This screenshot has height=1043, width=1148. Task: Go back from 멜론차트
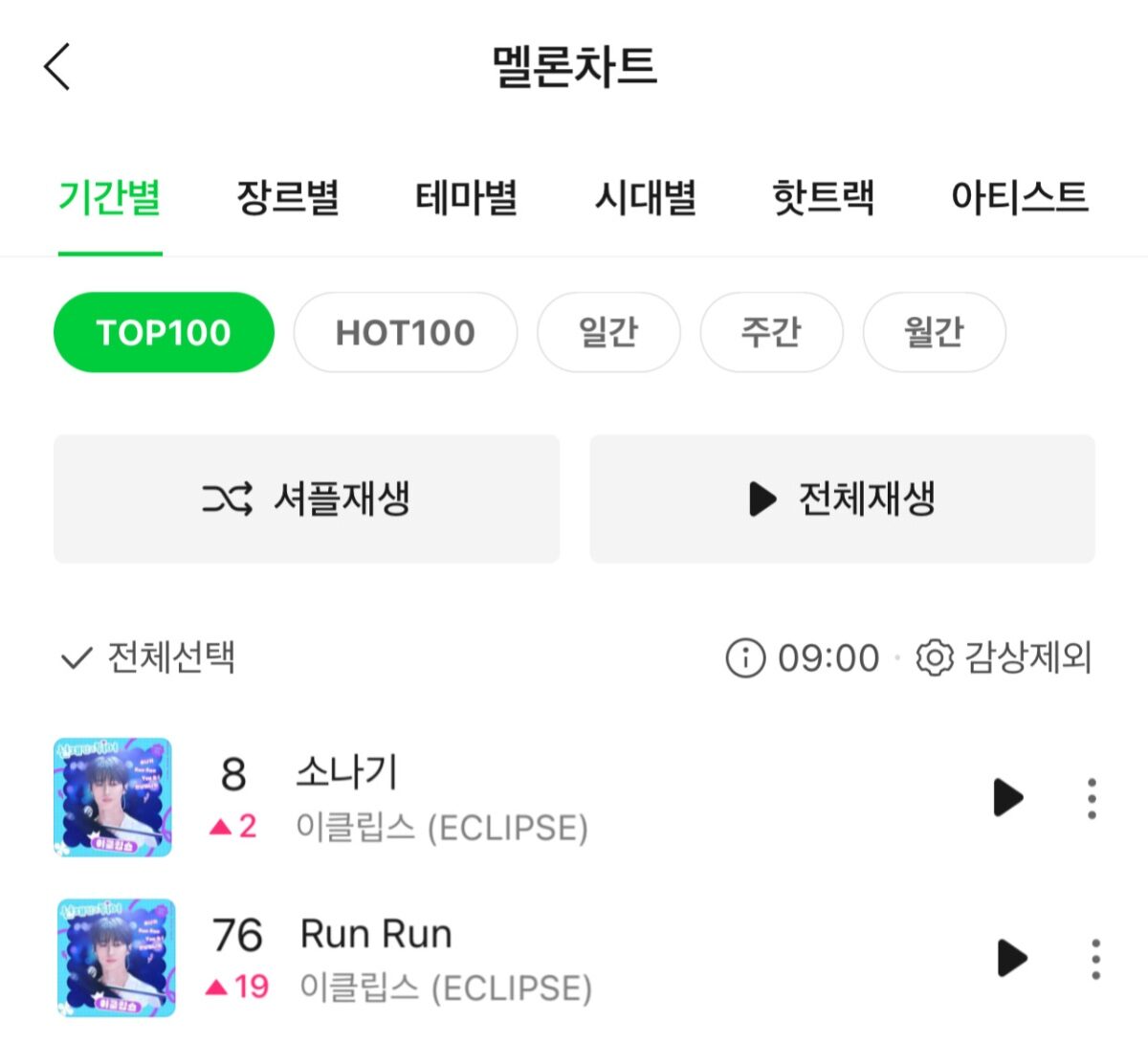click(57, 67)
